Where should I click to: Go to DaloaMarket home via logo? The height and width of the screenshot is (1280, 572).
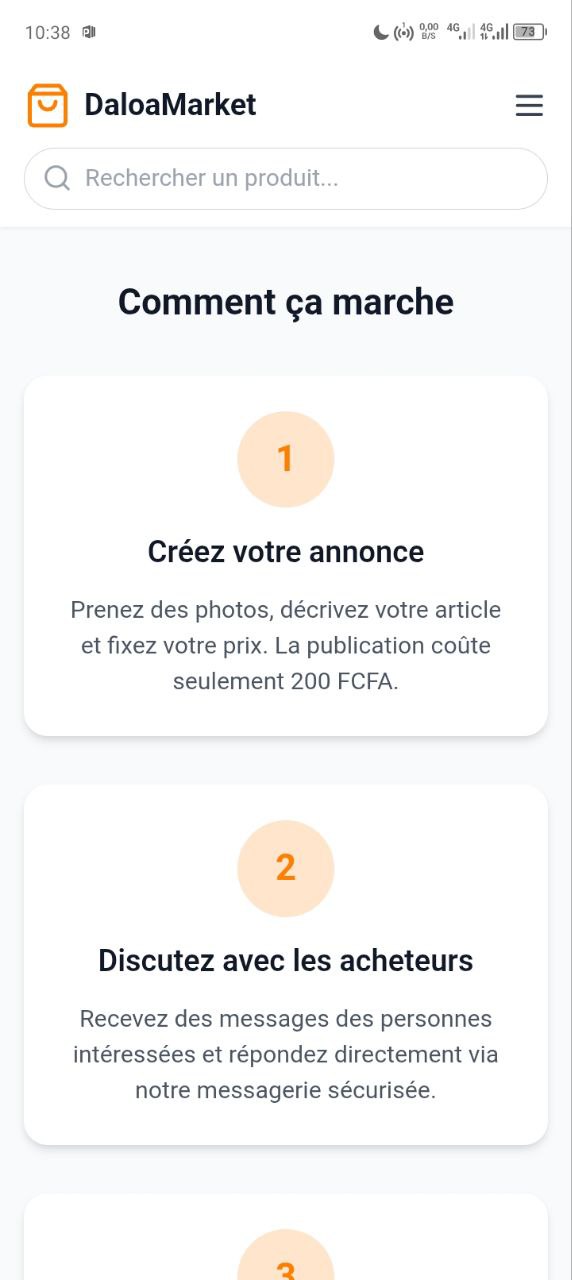(x=141, y=105)
